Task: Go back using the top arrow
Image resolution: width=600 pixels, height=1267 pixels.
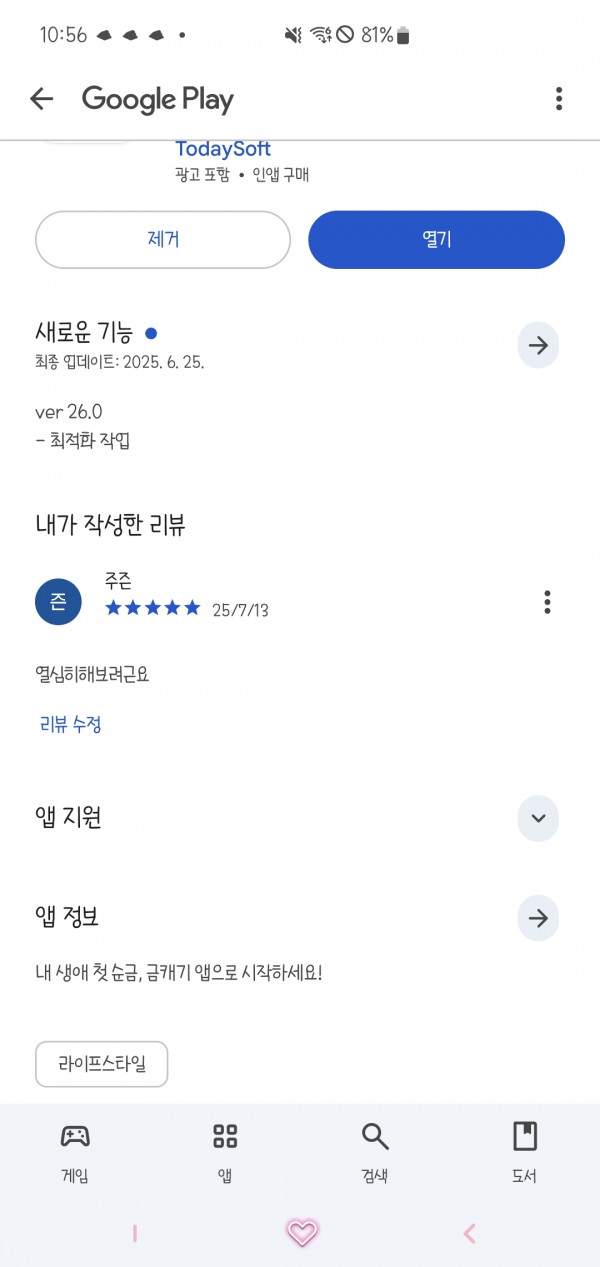Action: coord(41,98)
